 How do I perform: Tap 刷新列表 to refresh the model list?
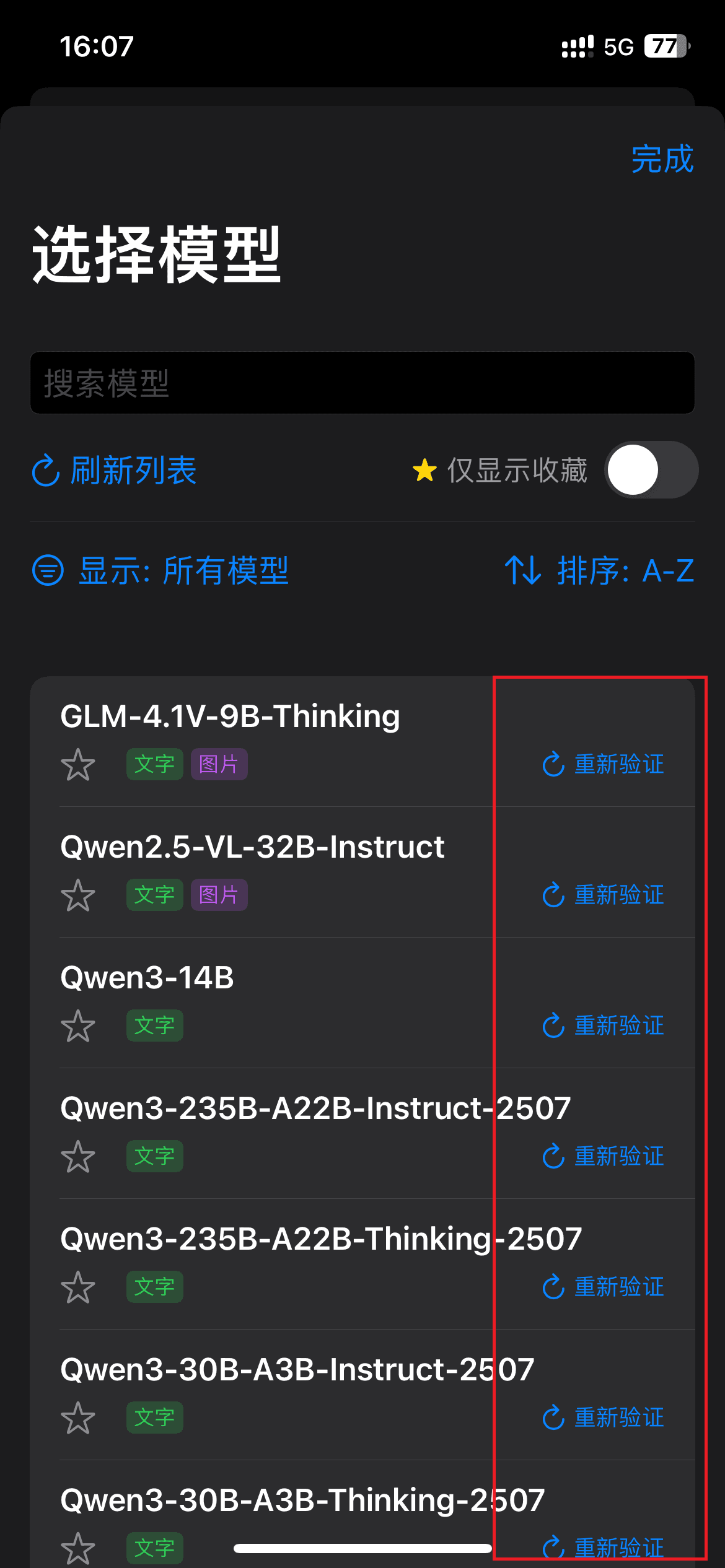pyautogui.click(x=115, y=471)
